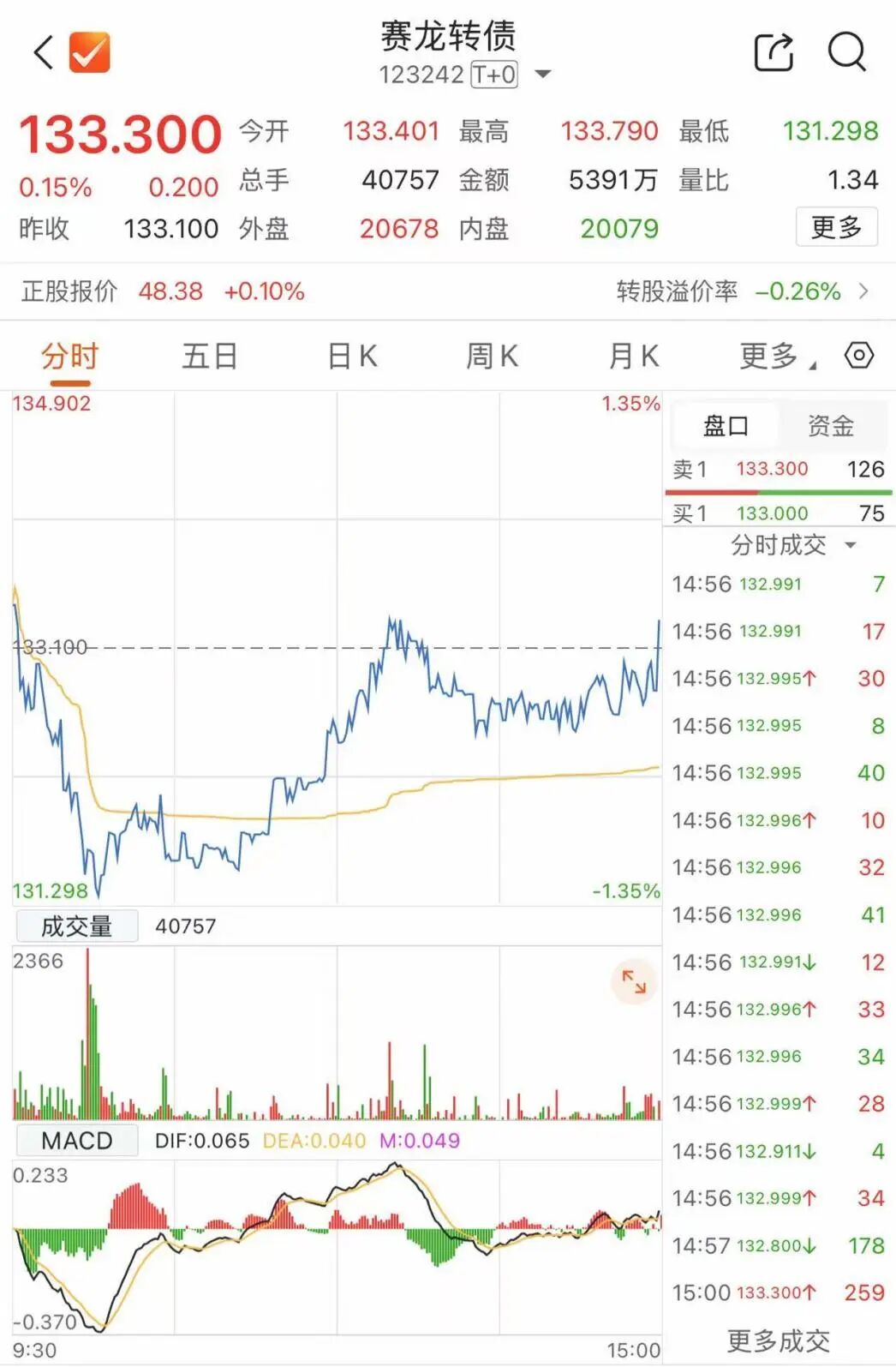Switch to the 日K chart tab
This screenshot has width=896, height=1367.
click(x=352, y=356)
